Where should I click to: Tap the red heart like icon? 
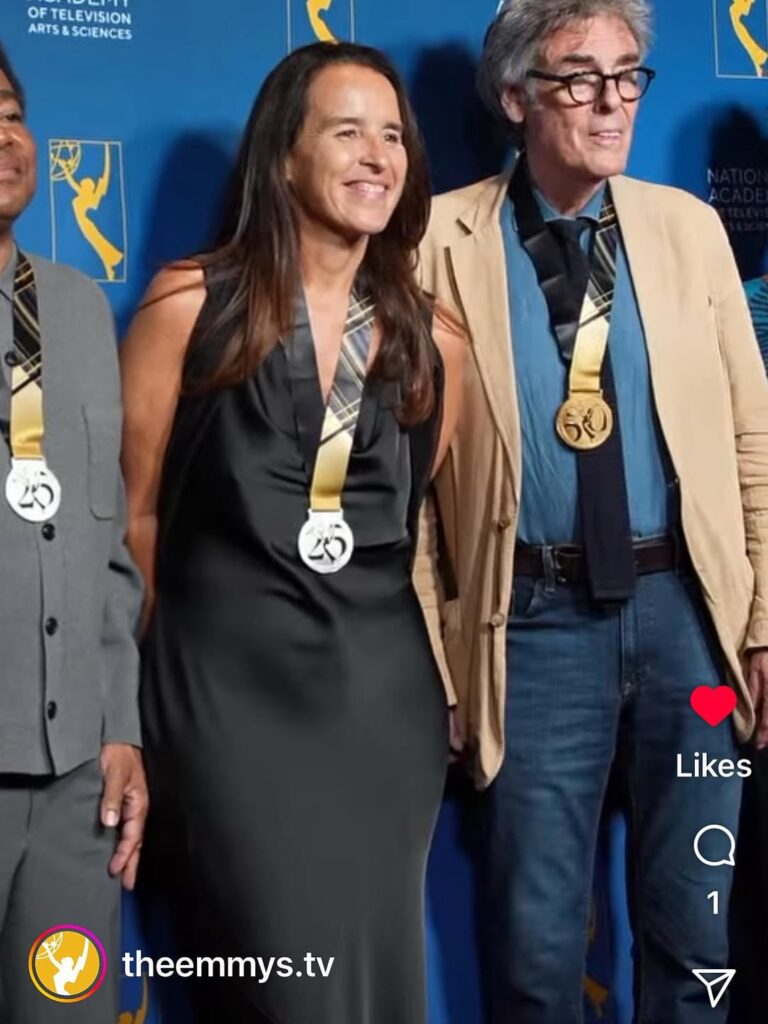713,705
